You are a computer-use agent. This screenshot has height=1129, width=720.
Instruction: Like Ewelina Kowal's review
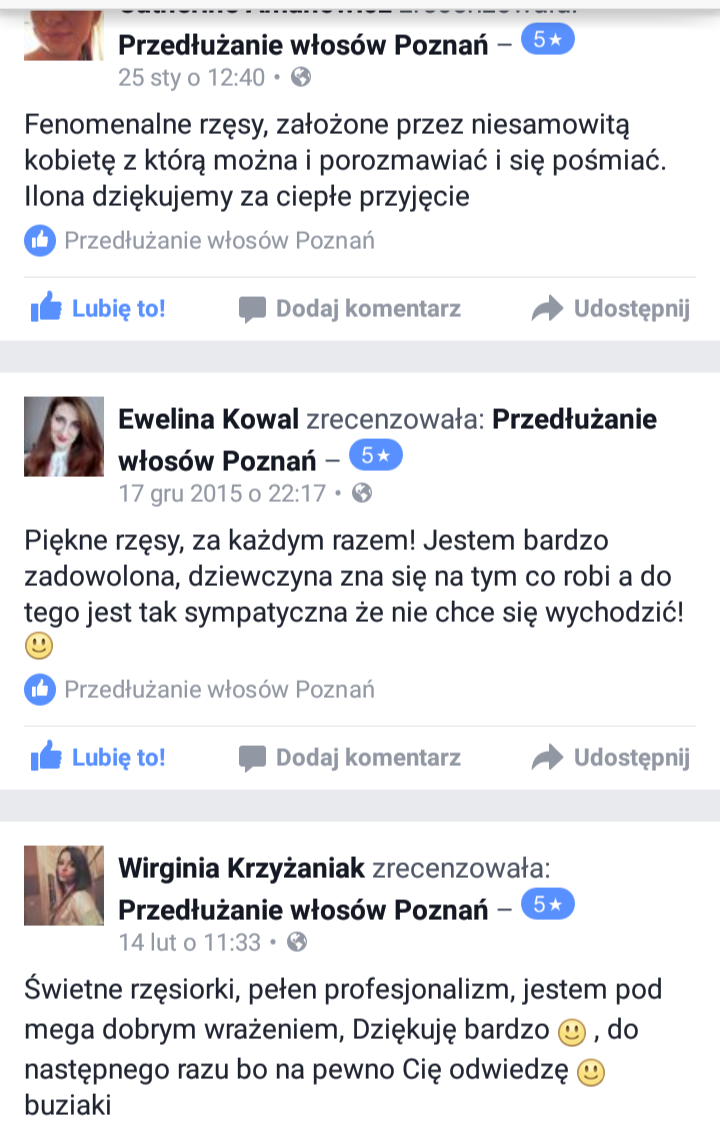tap(98, 758)
